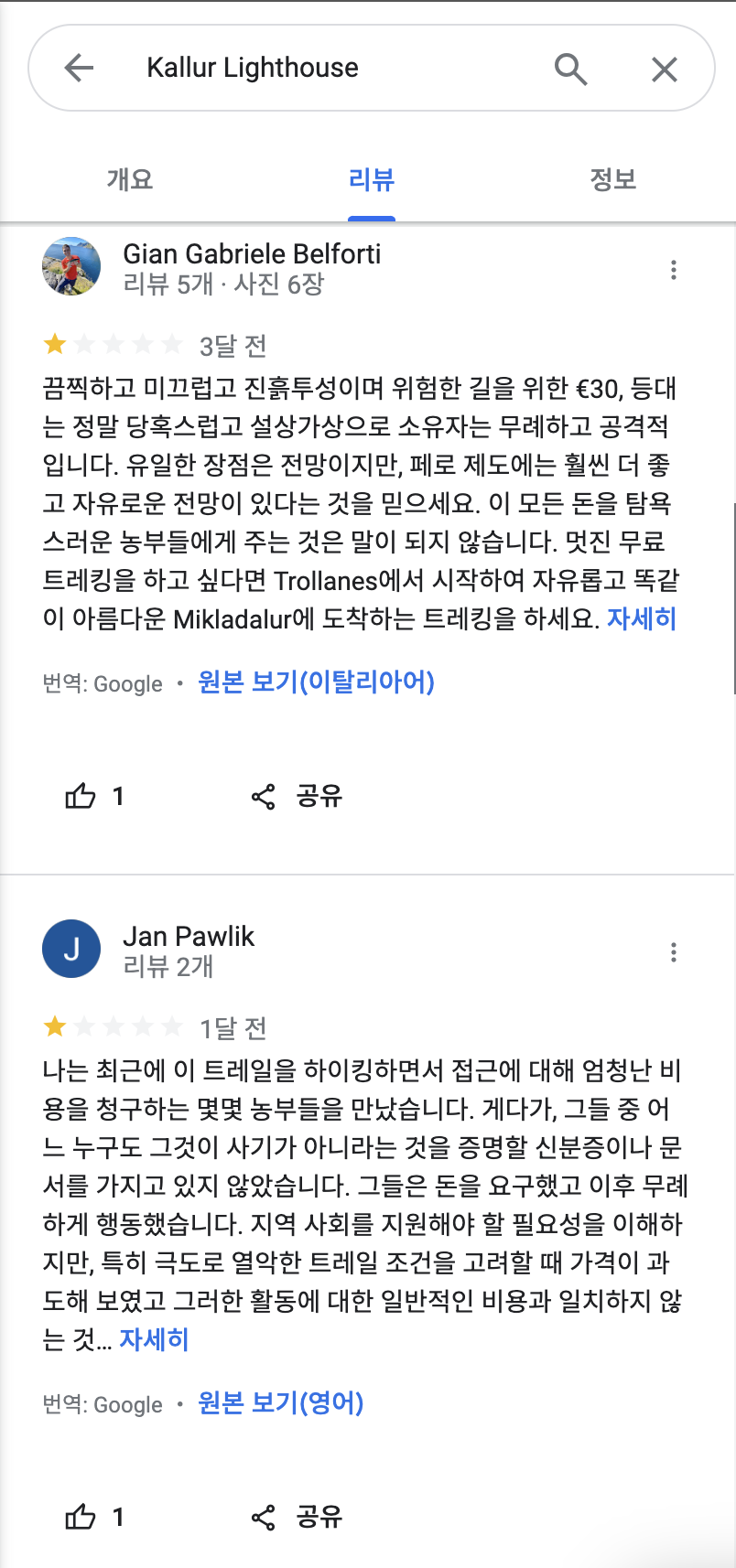This screenshot has width=736, height=1568.
Task: Click the back arrow to leave search
Action: 79,68
